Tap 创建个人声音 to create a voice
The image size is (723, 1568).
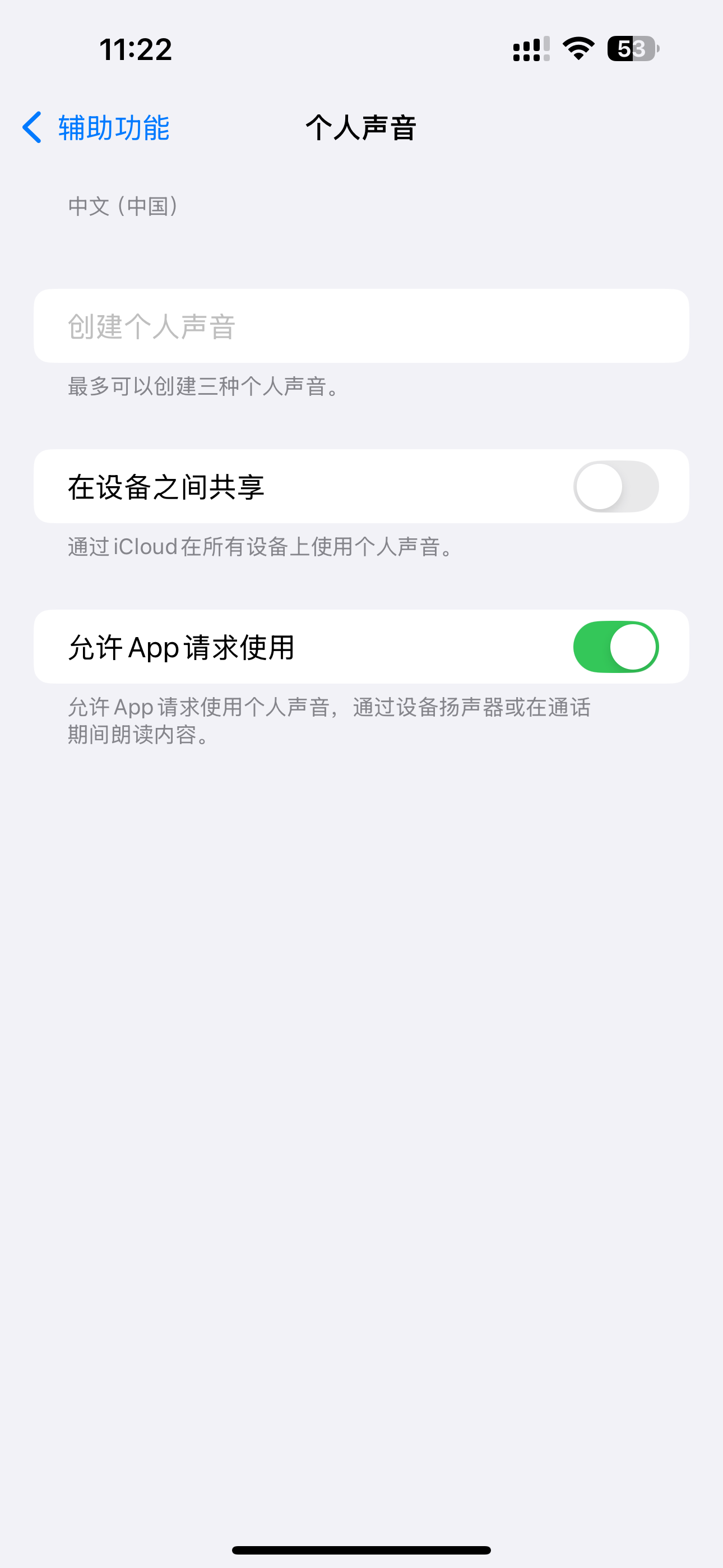[360, 326]
